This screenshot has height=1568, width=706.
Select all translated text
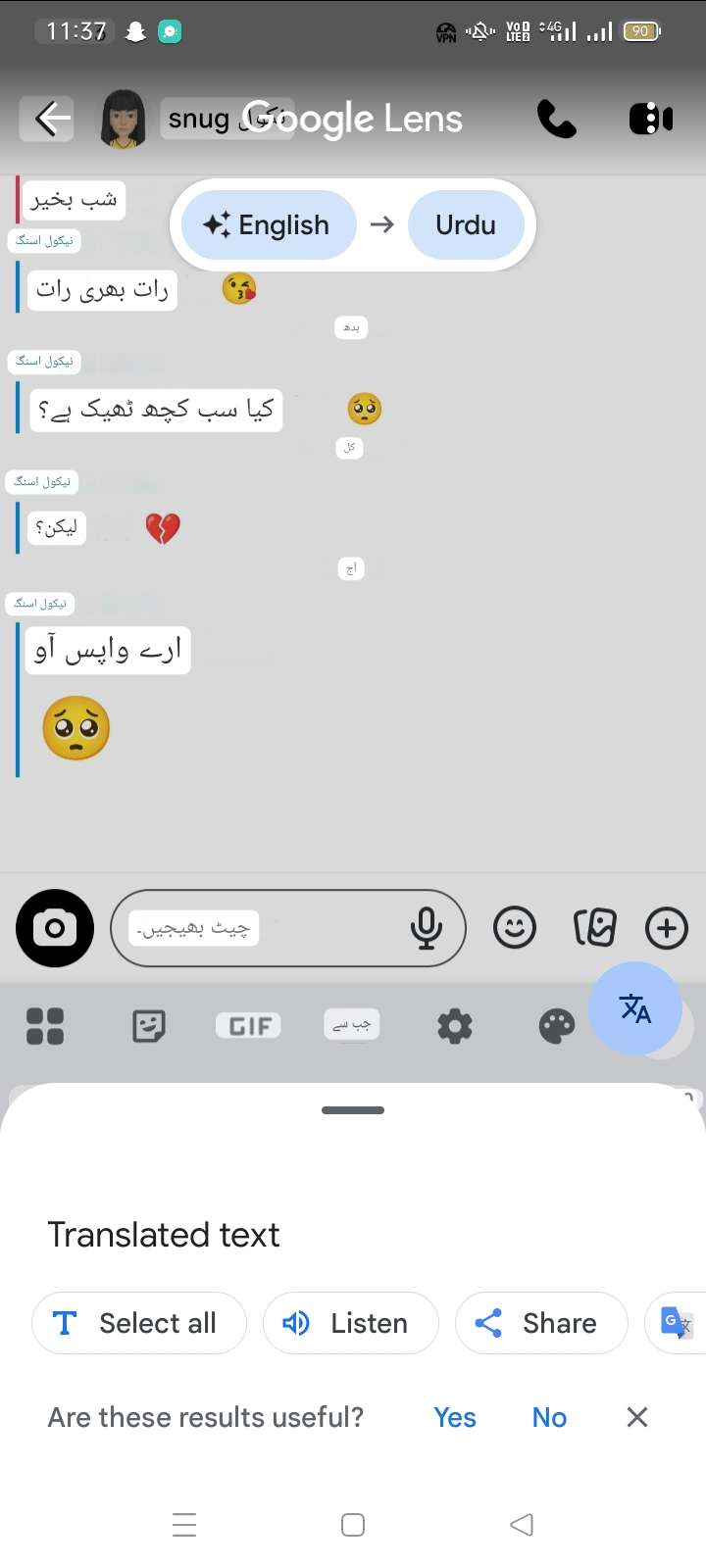point(138,1323)
